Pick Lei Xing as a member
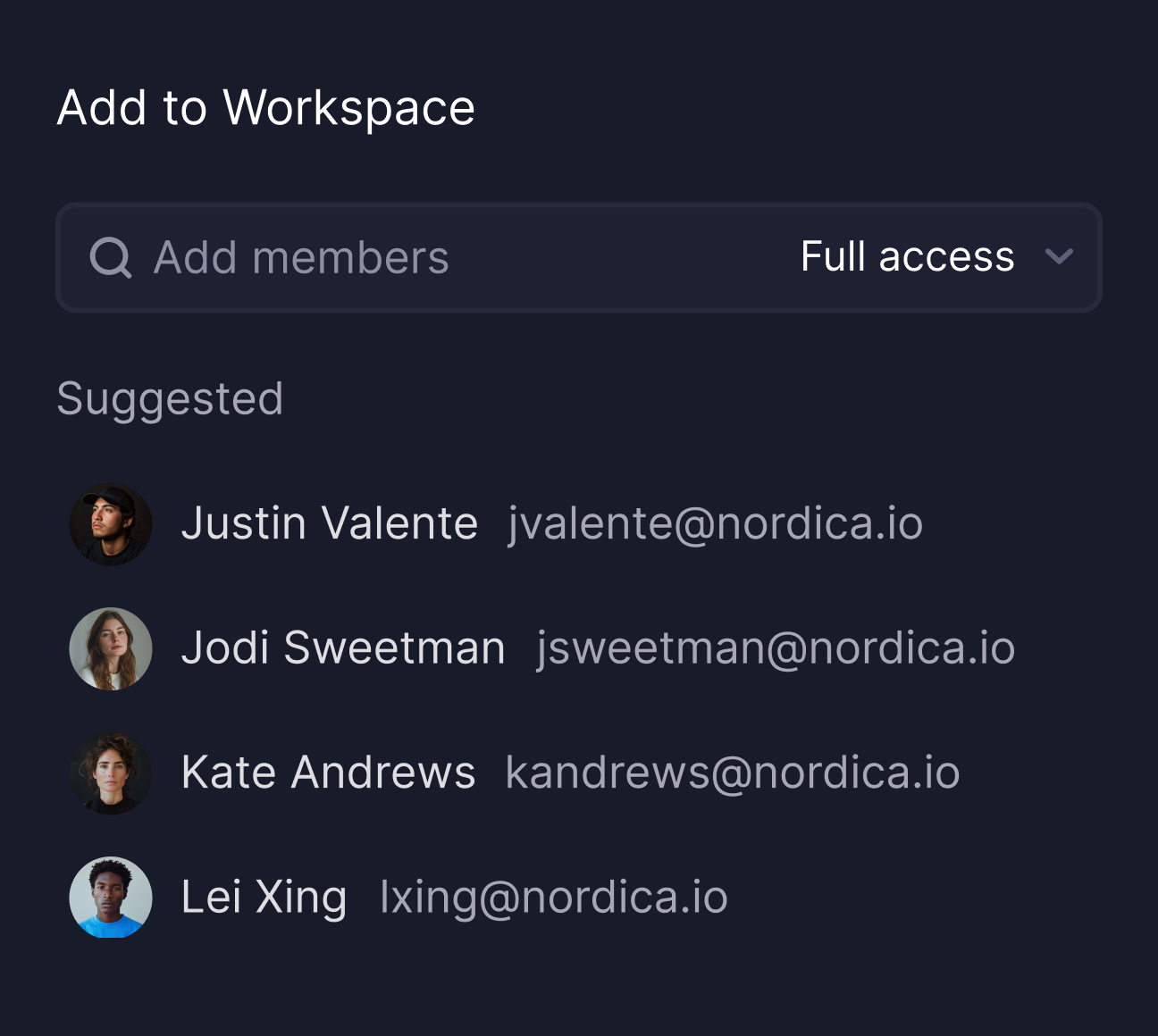Viewport: 1158px width, 1036px height. (x=264, y=898)
